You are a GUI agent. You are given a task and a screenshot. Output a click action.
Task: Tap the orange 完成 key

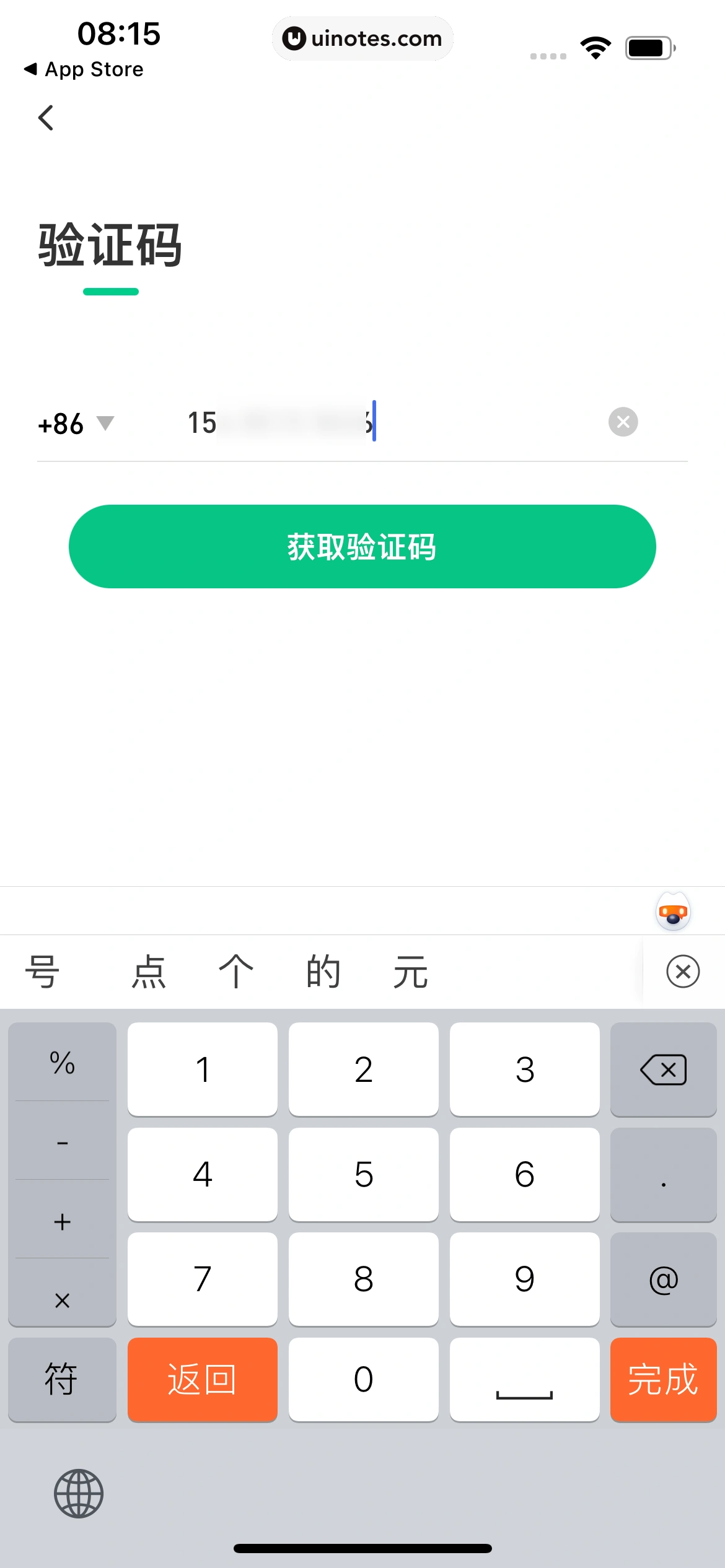tap(663, 1379)
